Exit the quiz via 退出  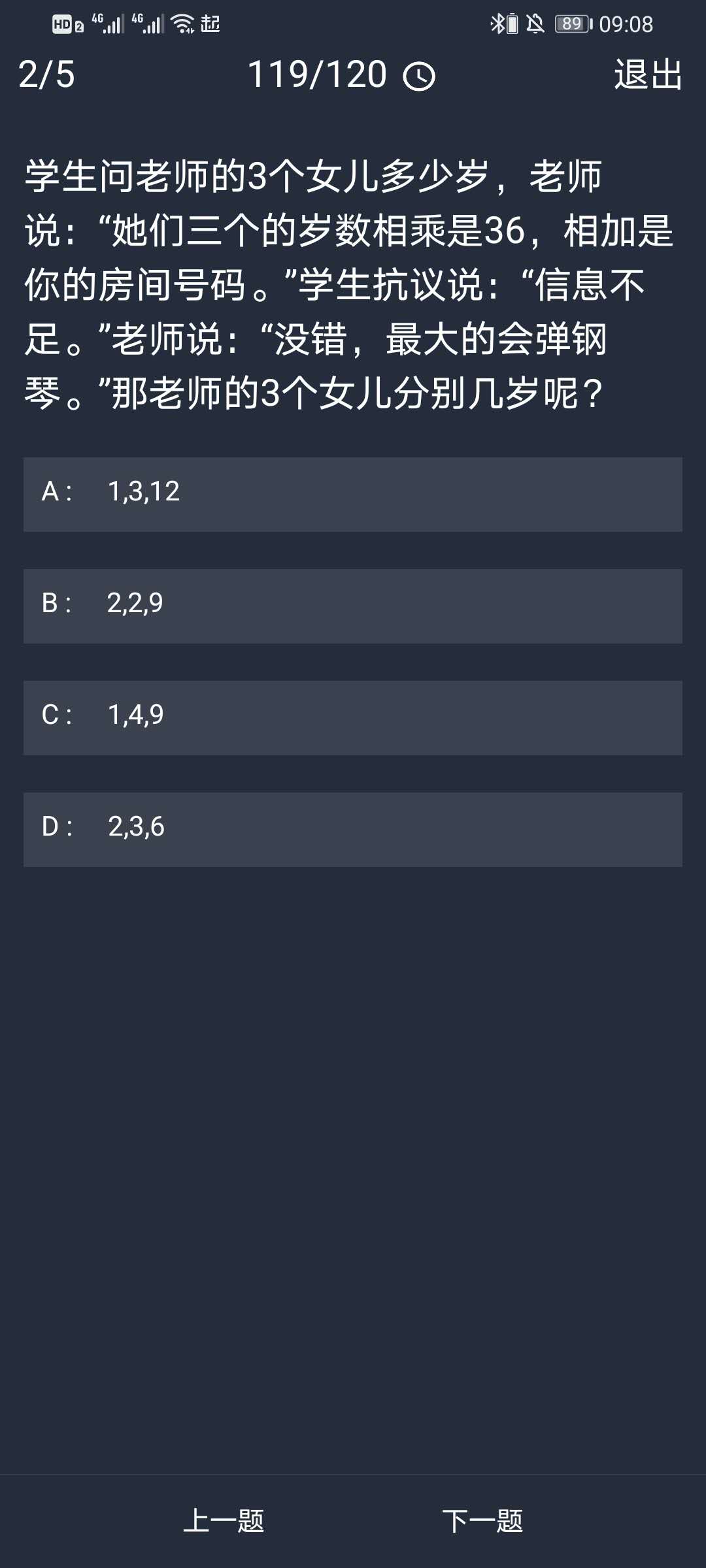[648, 74]
